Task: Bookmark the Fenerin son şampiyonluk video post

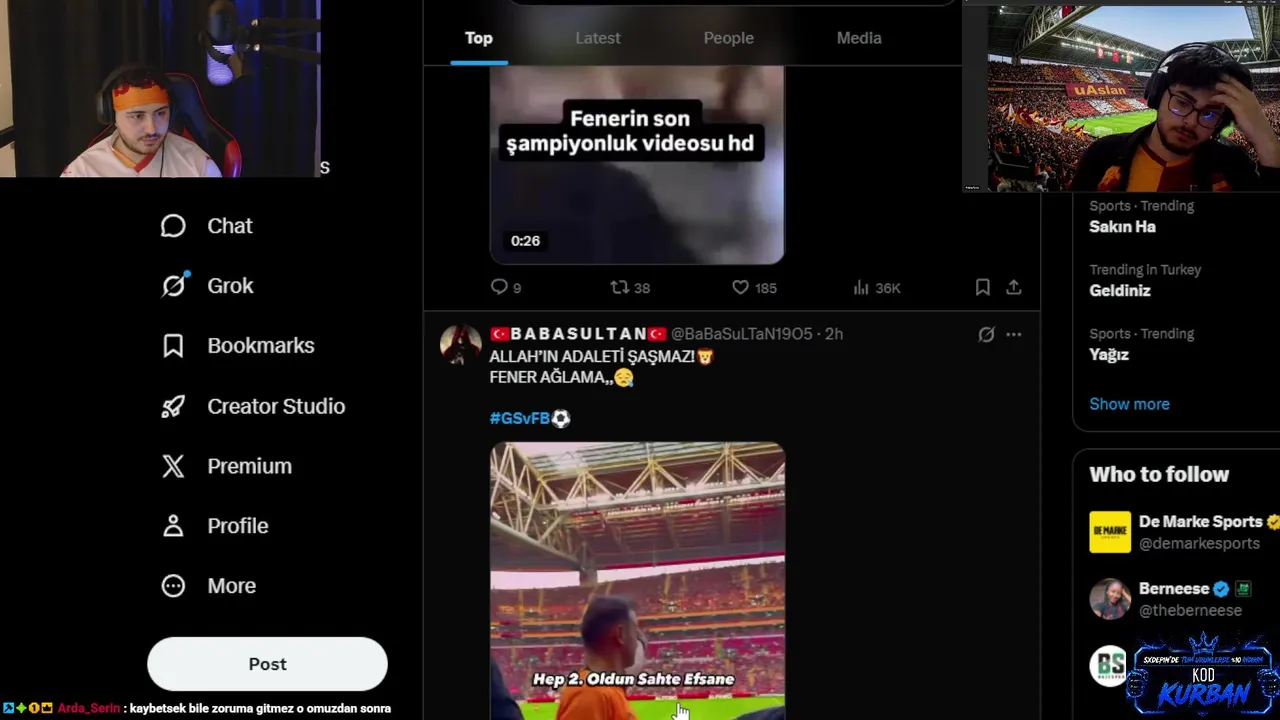Action: coord(982,288)
